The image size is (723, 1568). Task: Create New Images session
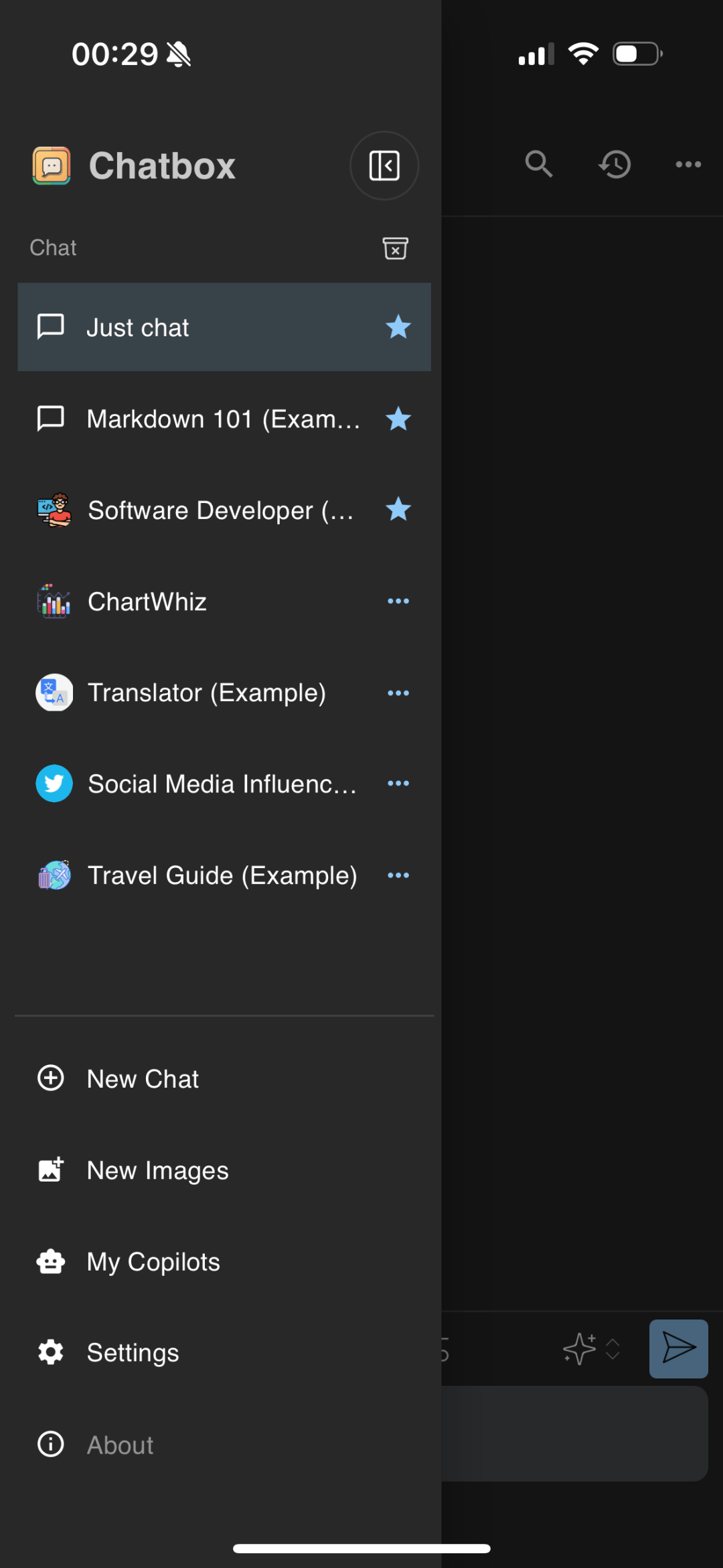pos(224,1170)
